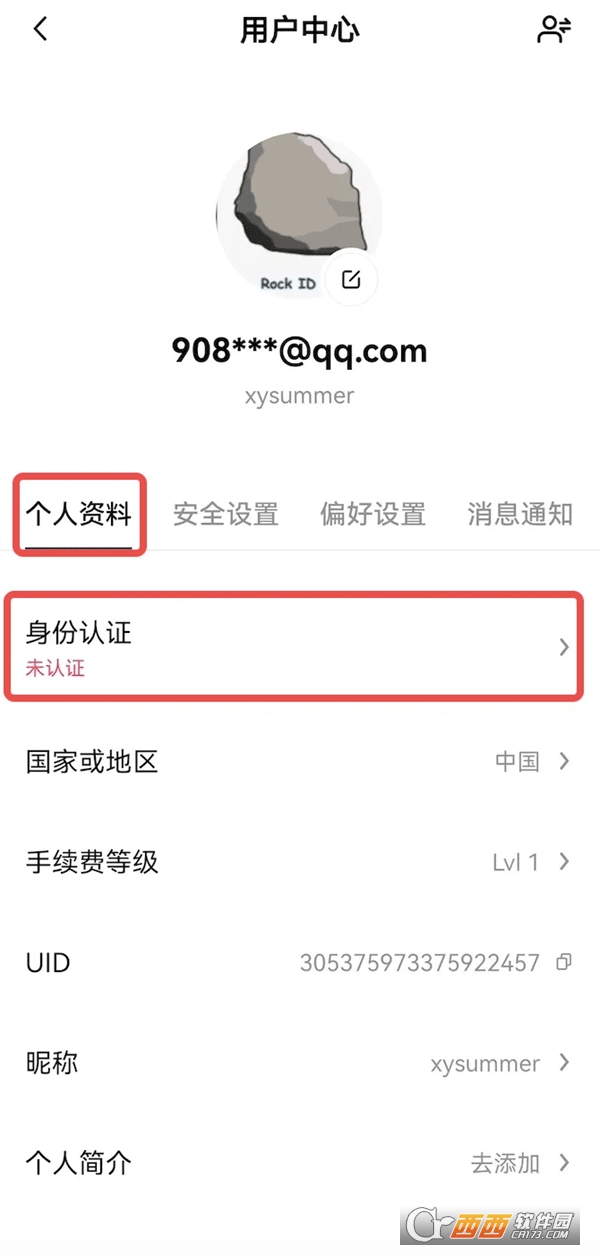Open the 国家或地区 setting
This screenshot has height=1255, width=600.
pyautogui.click(x=295, y=762)
